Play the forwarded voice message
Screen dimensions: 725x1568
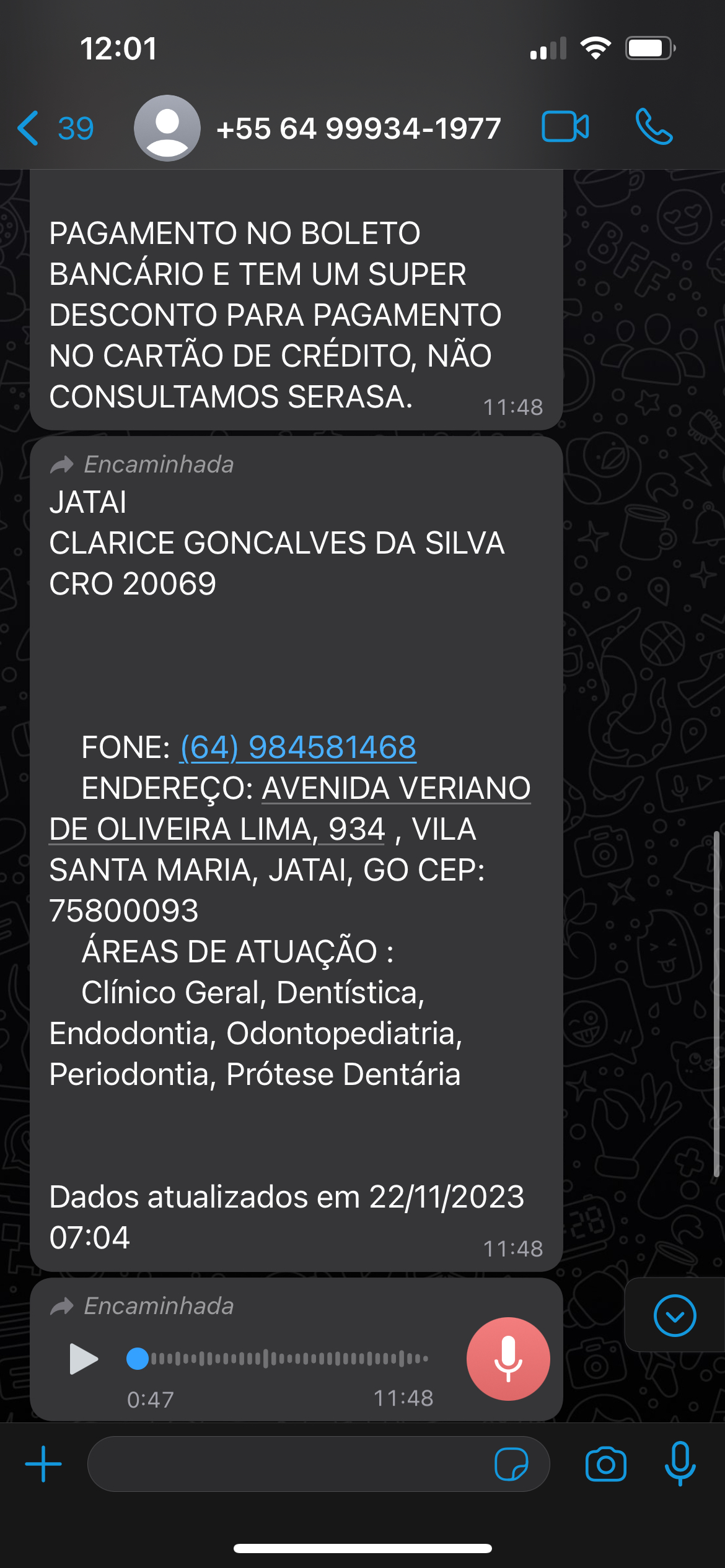coord(84,1359)
